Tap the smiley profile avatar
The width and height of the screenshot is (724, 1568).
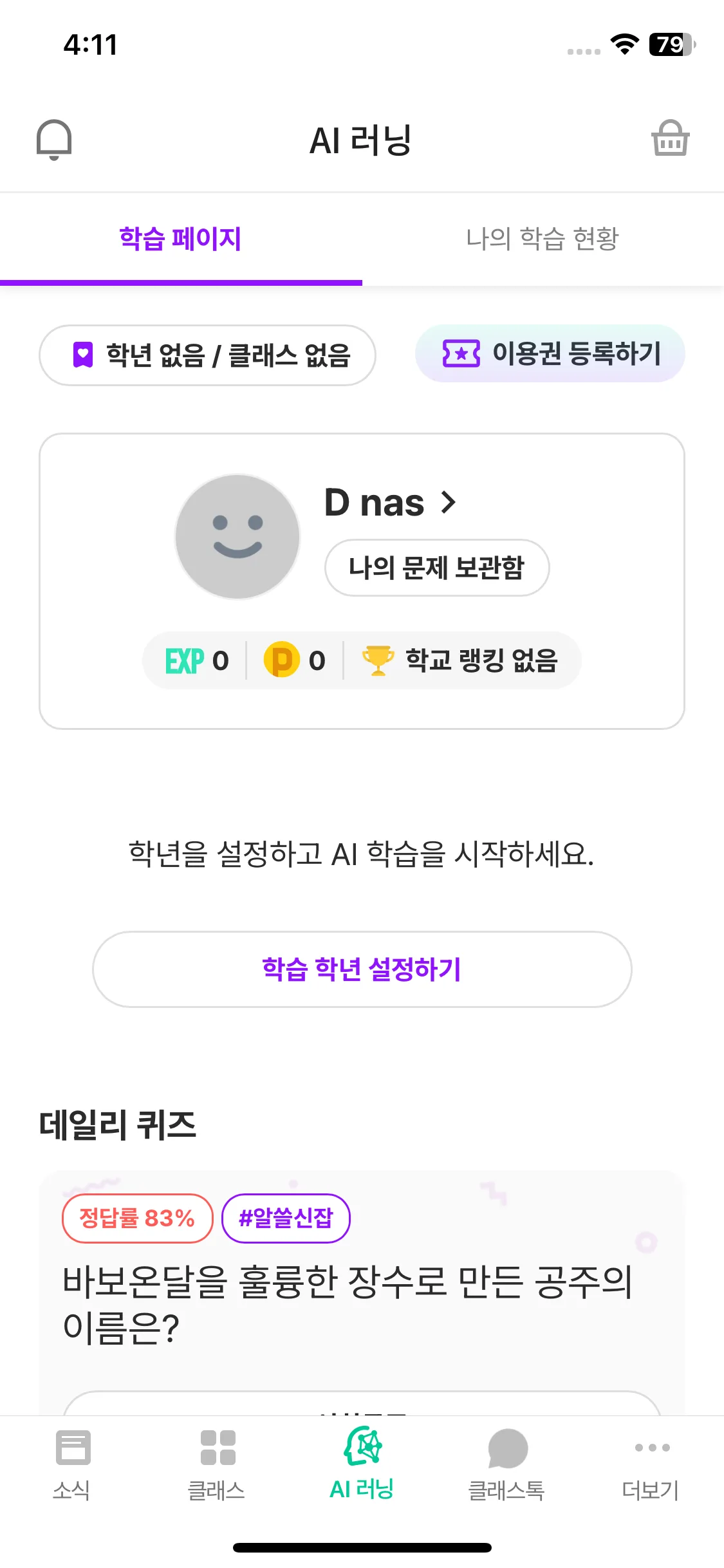point(237,537)
